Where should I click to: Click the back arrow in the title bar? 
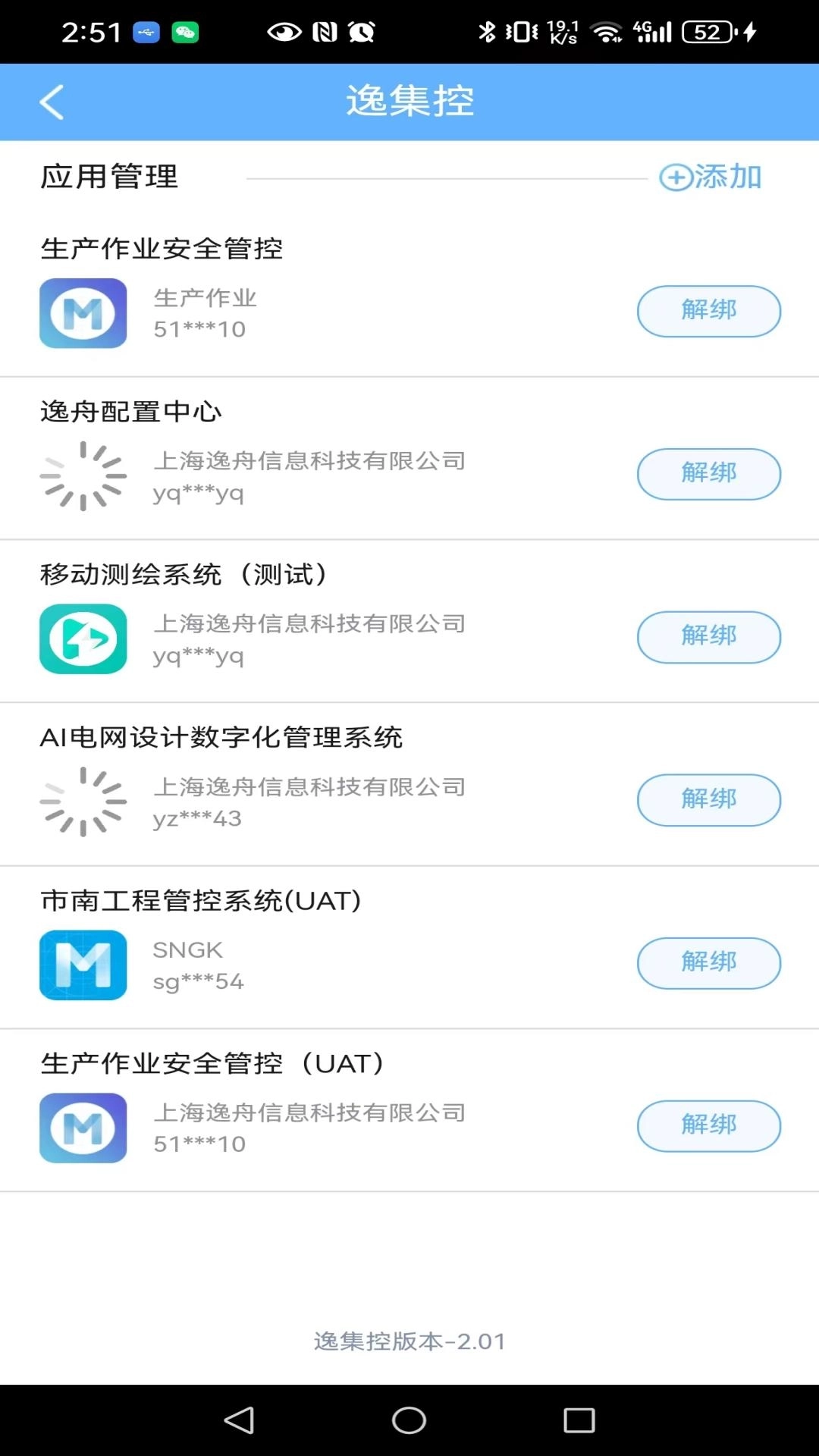tap(51, 102)
